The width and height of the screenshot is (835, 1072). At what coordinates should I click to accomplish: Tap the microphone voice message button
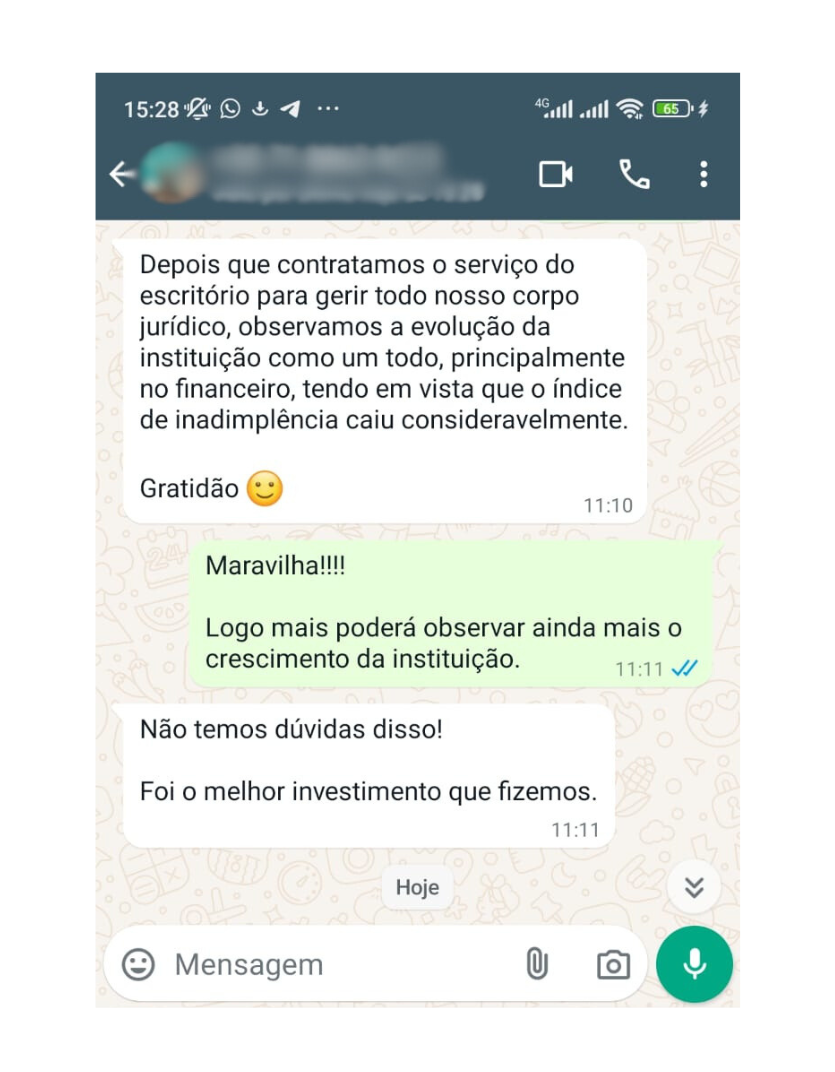coord(694,964)
